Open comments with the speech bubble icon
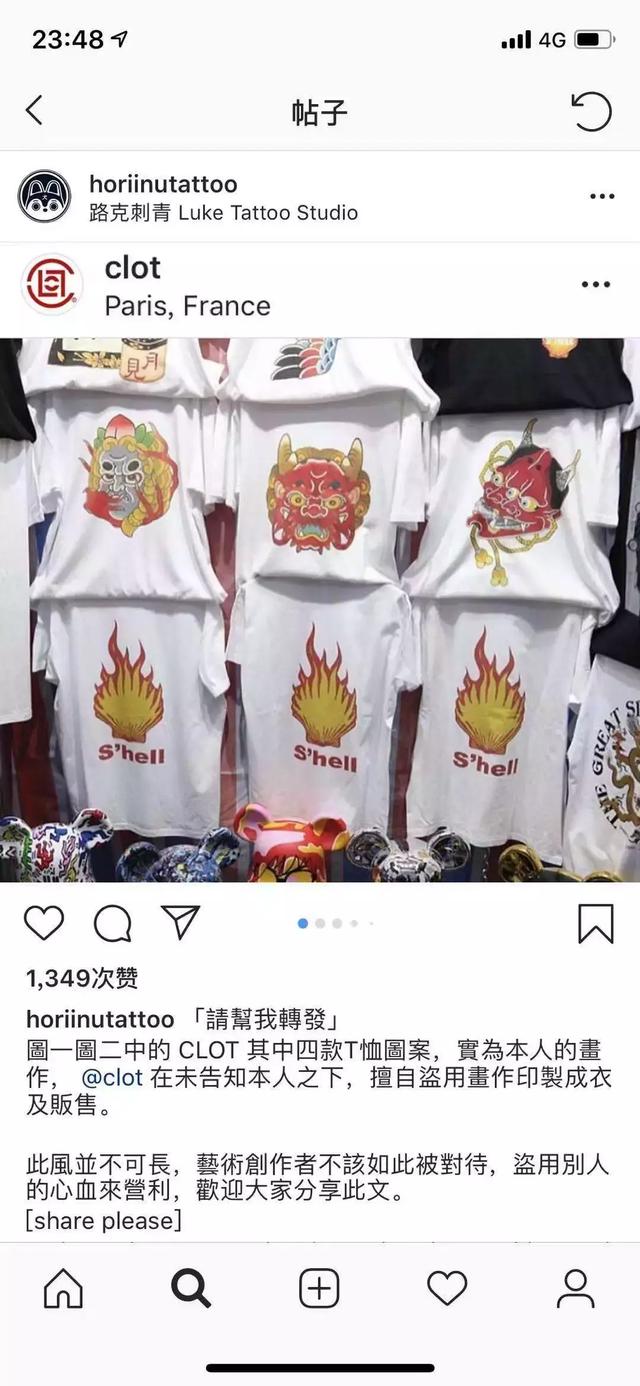Image resolution: width=640 pixels, height=1386 pixels. tap(112, 923)
